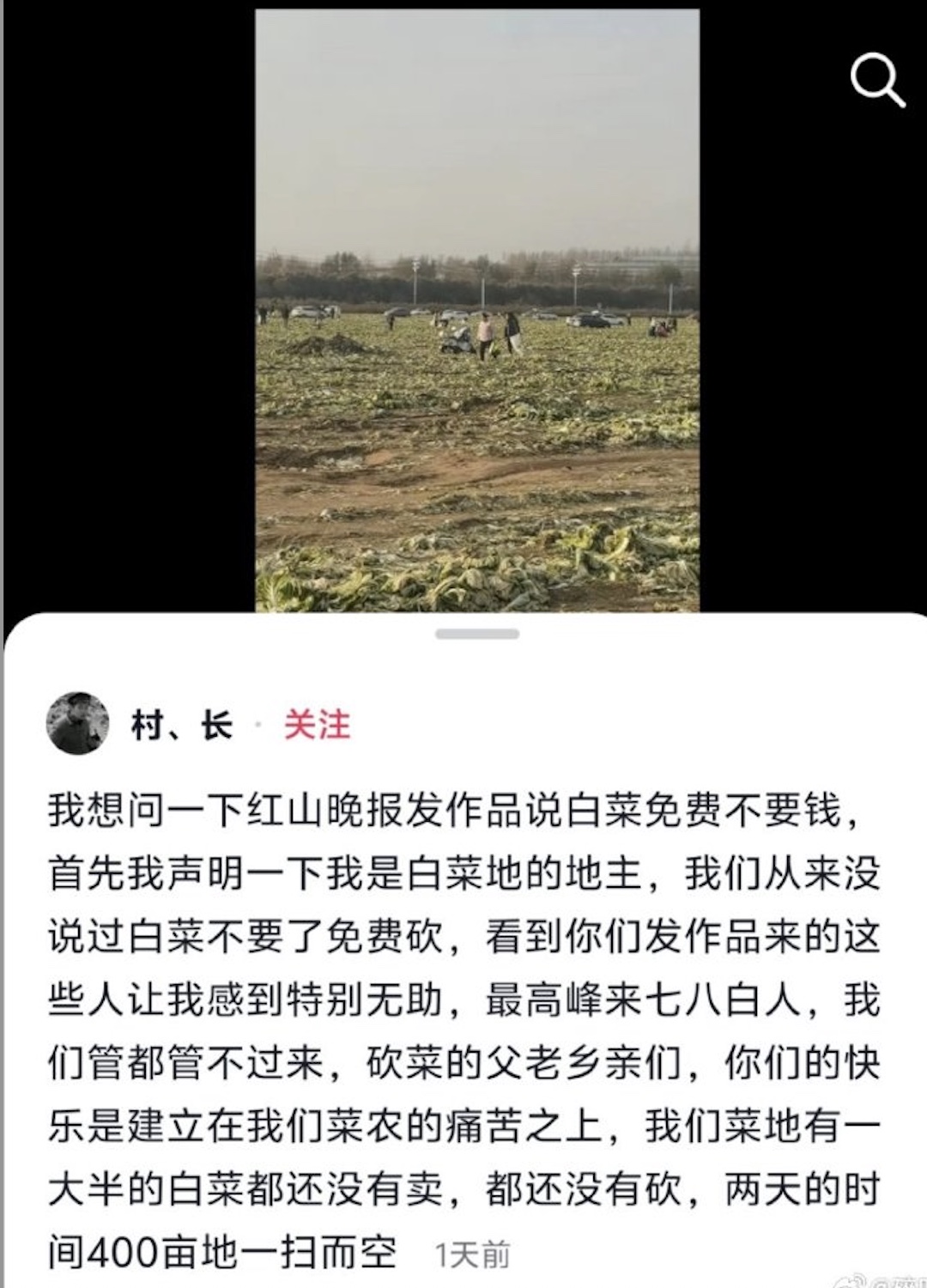Open 村、长's profile avatar
The width and height of the screenshot is (927, 1288).
(x=77, y=724)
